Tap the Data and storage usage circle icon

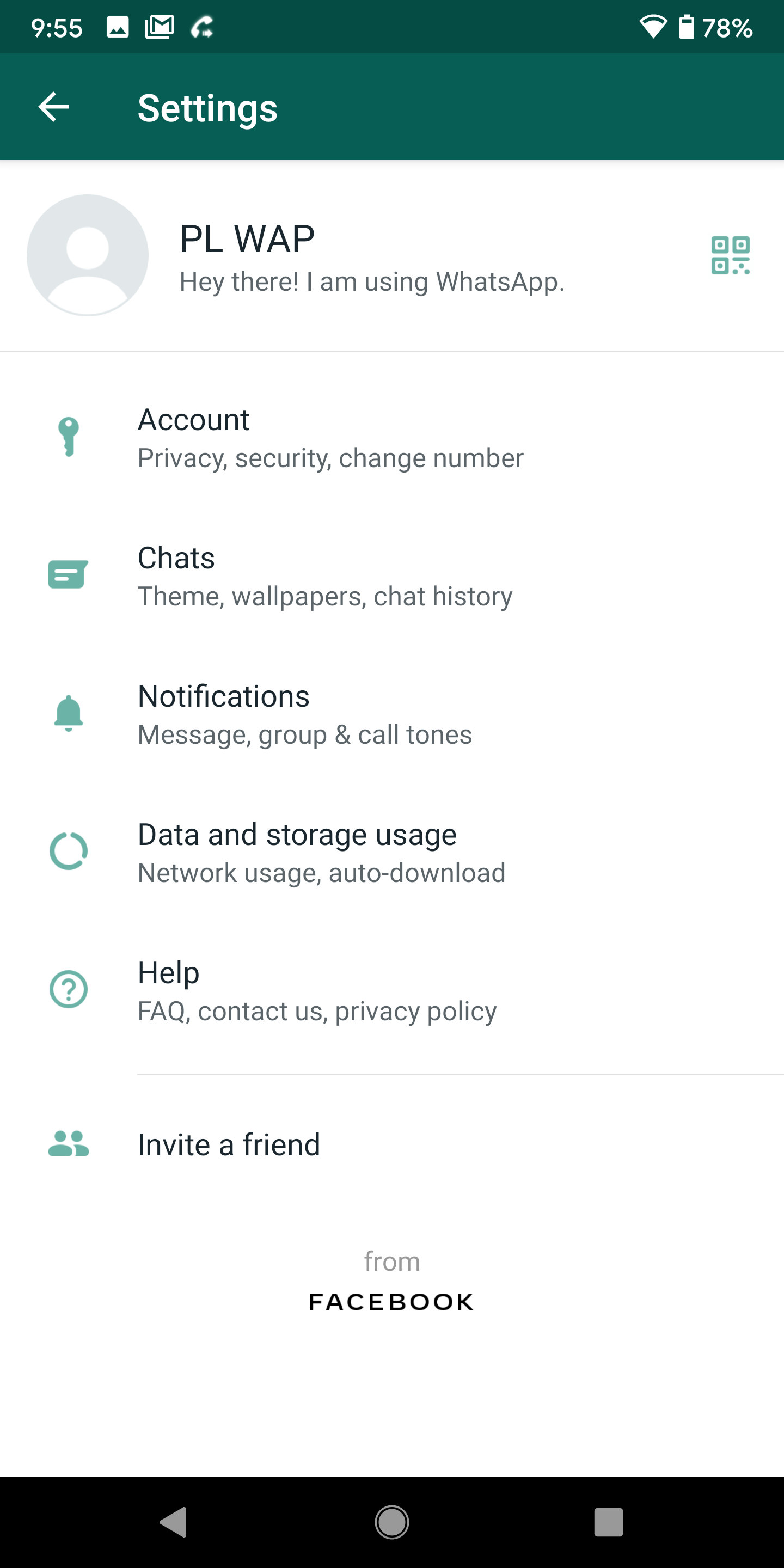click(69, 852)
